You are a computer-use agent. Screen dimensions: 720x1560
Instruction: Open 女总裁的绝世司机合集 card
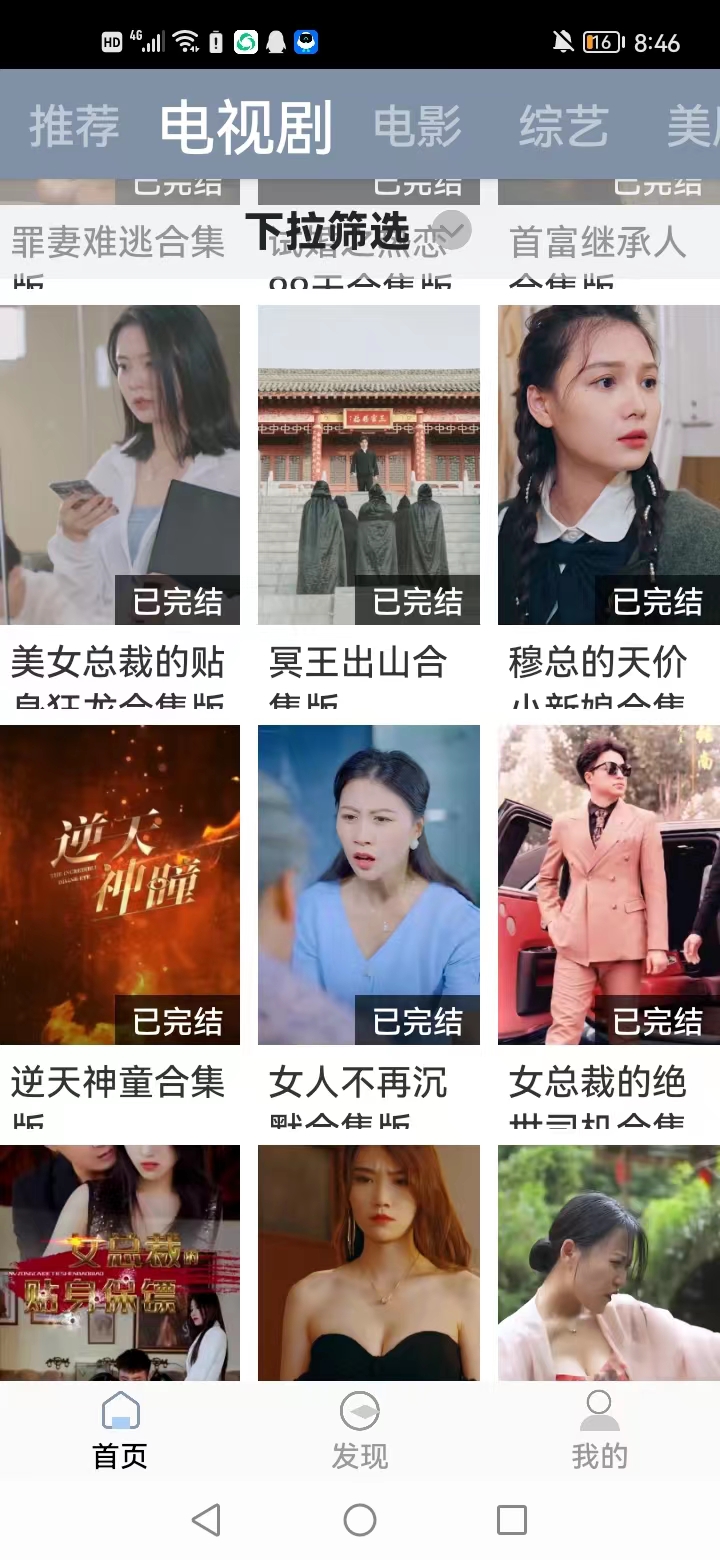pos(608,885)
